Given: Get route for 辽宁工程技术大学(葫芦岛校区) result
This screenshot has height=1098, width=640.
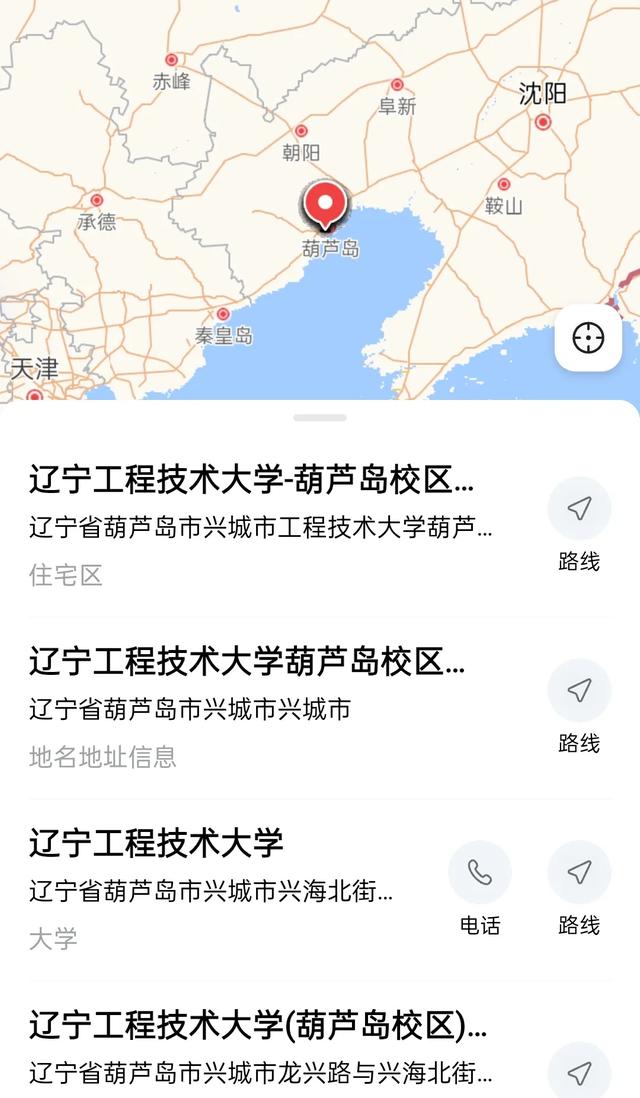Looking at the screenshot, I should tap(579, 1070).
